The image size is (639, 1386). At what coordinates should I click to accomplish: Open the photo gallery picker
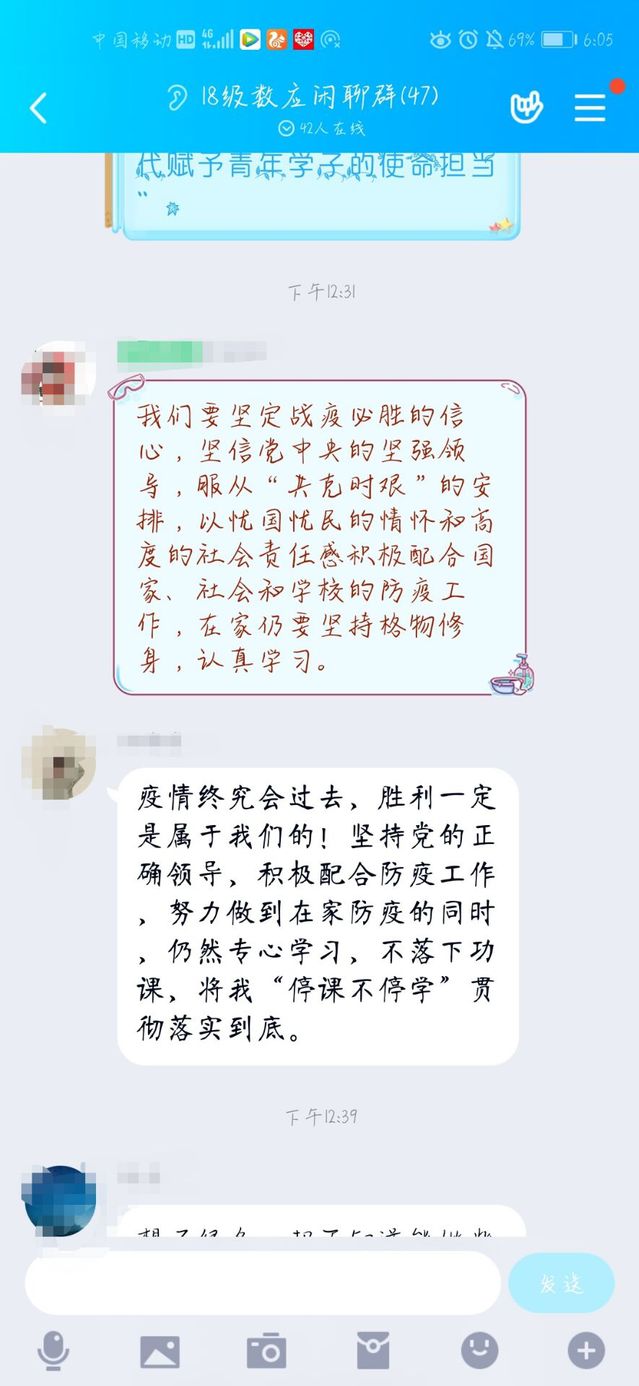160,1351
